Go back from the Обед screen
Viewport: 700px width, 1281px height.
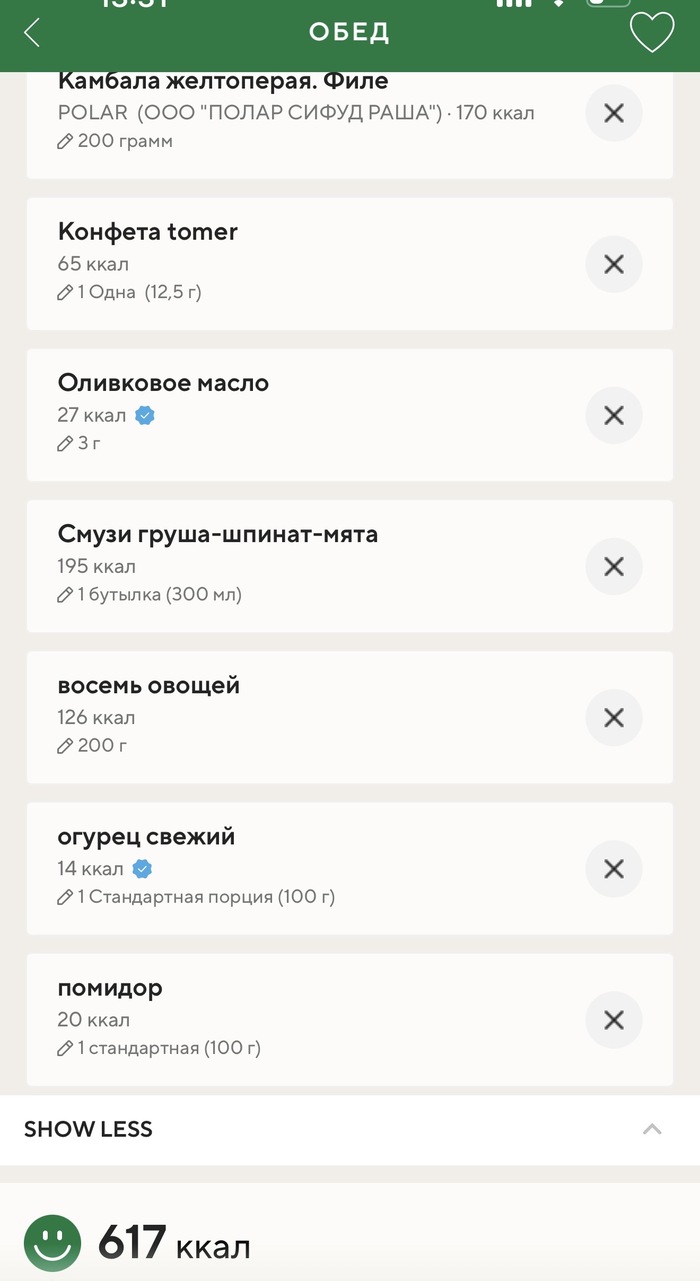pos(32,33)
